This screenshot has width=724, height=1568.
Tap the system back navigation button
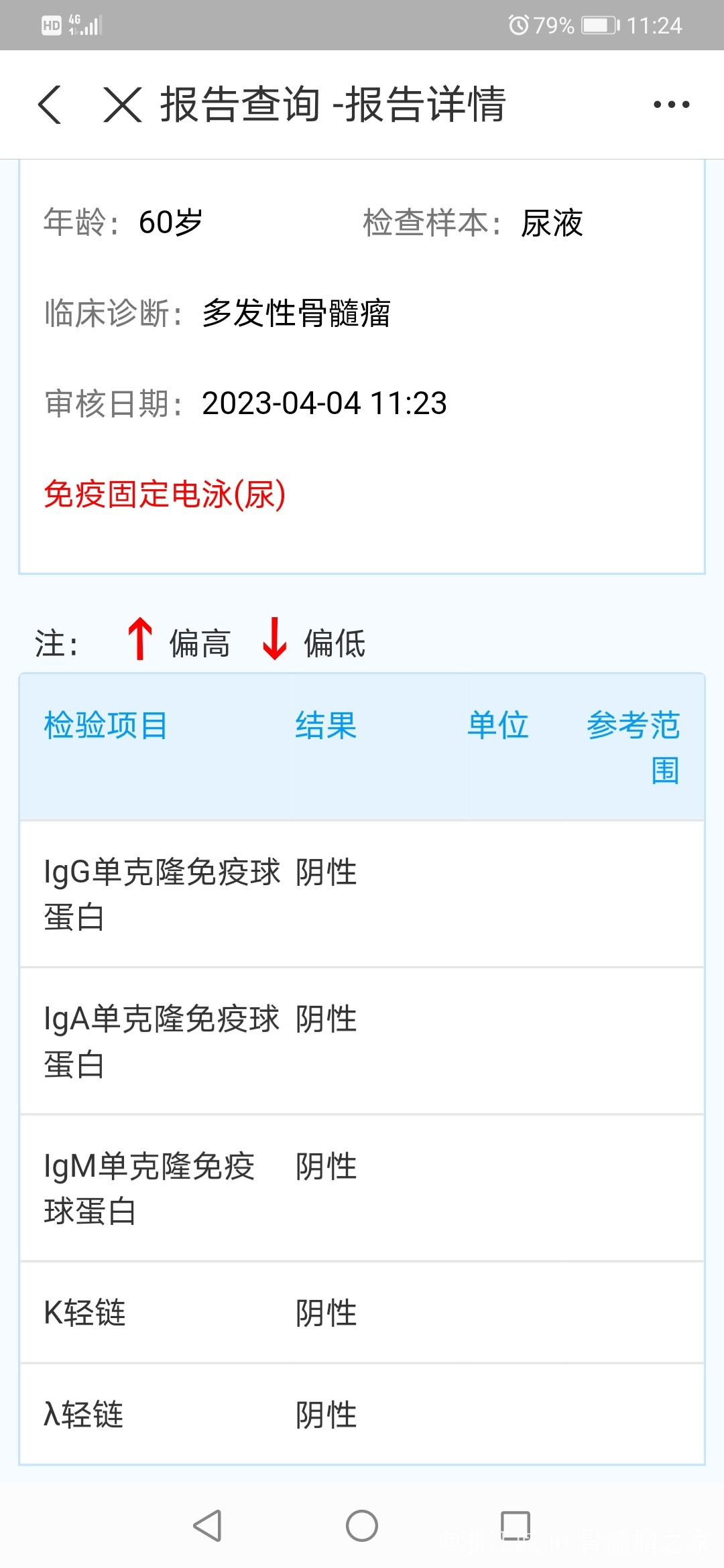click(207, 1526)
